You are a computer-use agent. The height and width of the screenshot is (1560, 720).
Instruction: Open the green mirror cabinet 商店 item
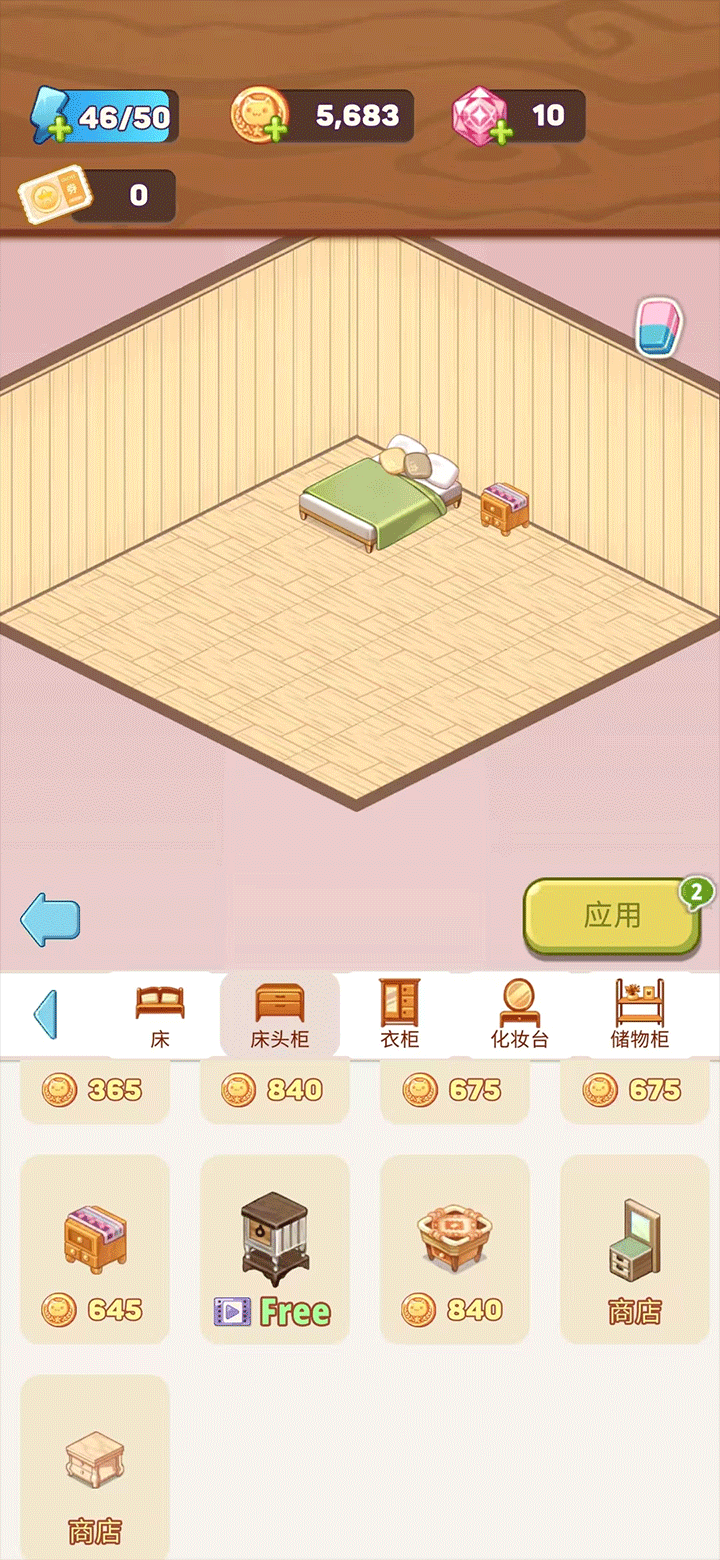coord(635,1250)
